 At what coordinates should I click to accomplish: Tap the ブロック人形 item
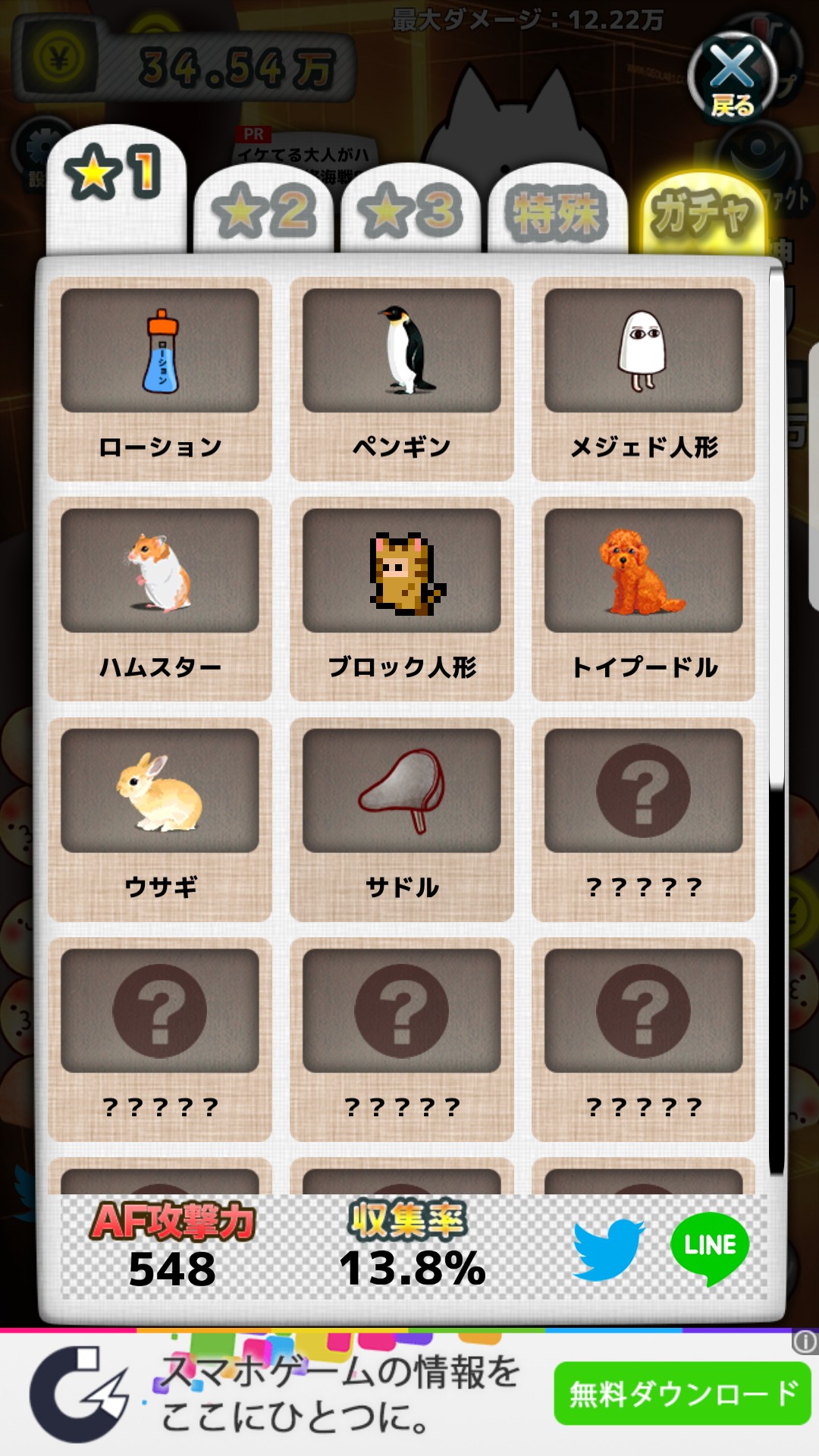coord(402,599)
